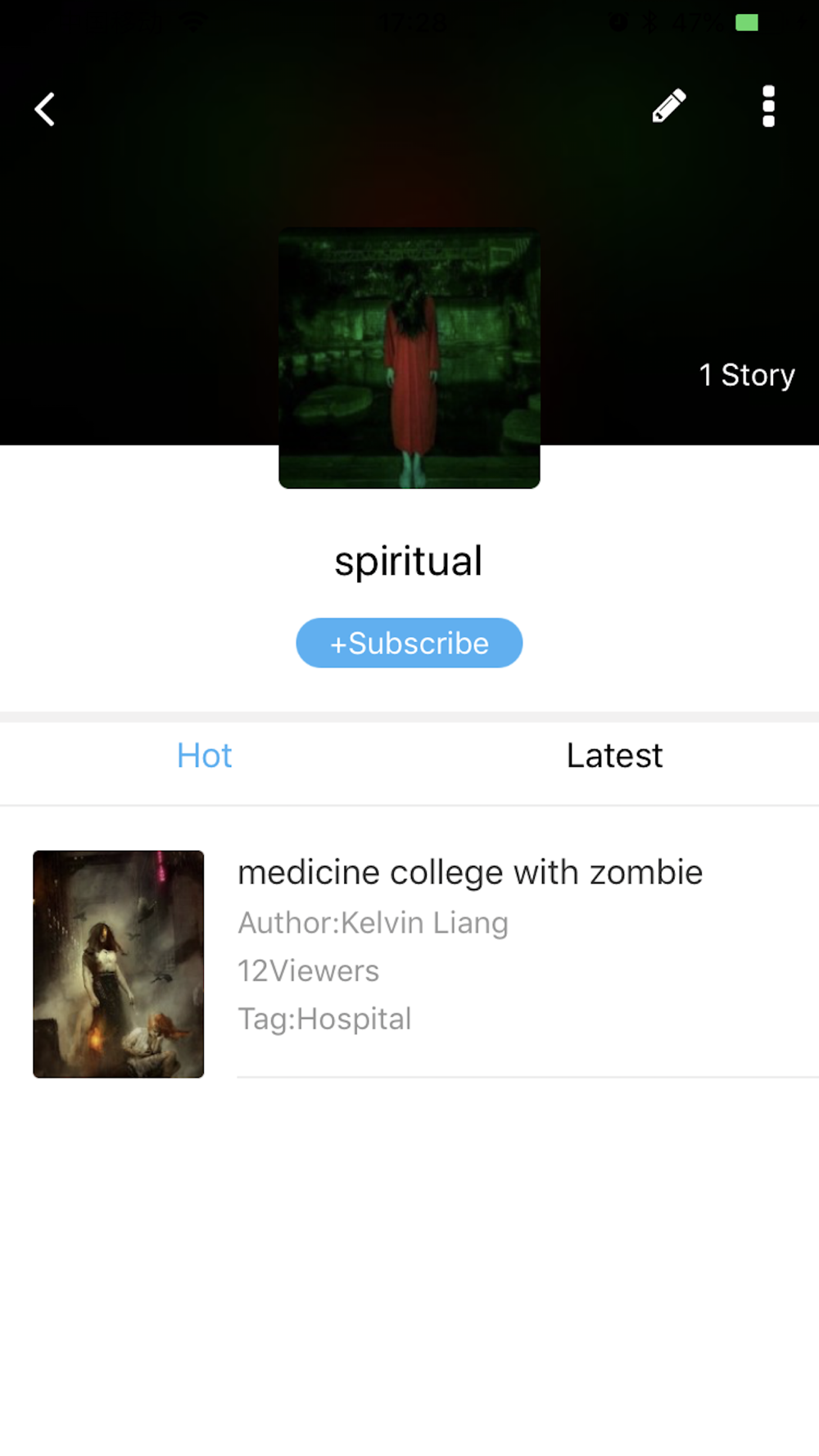
Task: Switch to the Hot tab
Action: pos(205,755)
